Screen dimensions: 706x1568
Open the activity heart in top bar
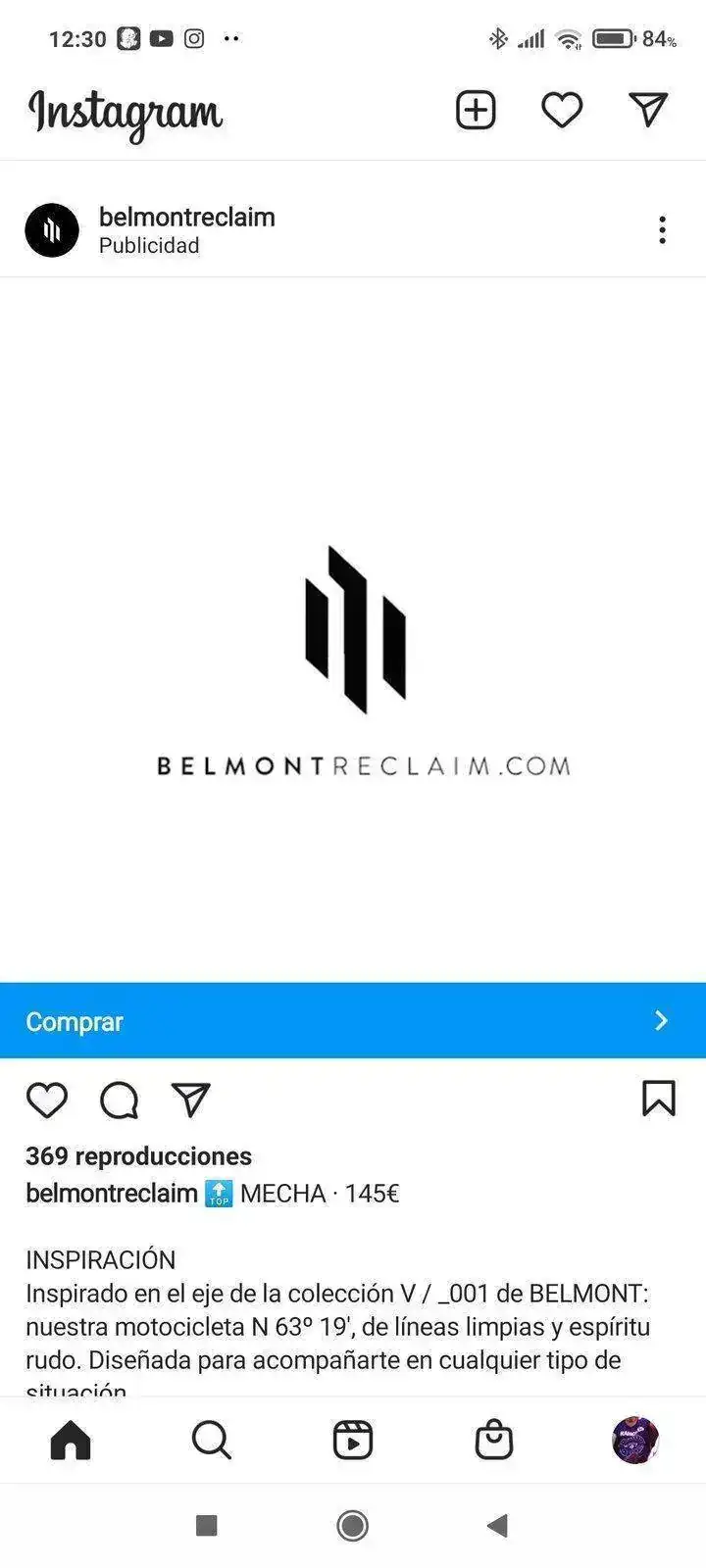[562, 110]
